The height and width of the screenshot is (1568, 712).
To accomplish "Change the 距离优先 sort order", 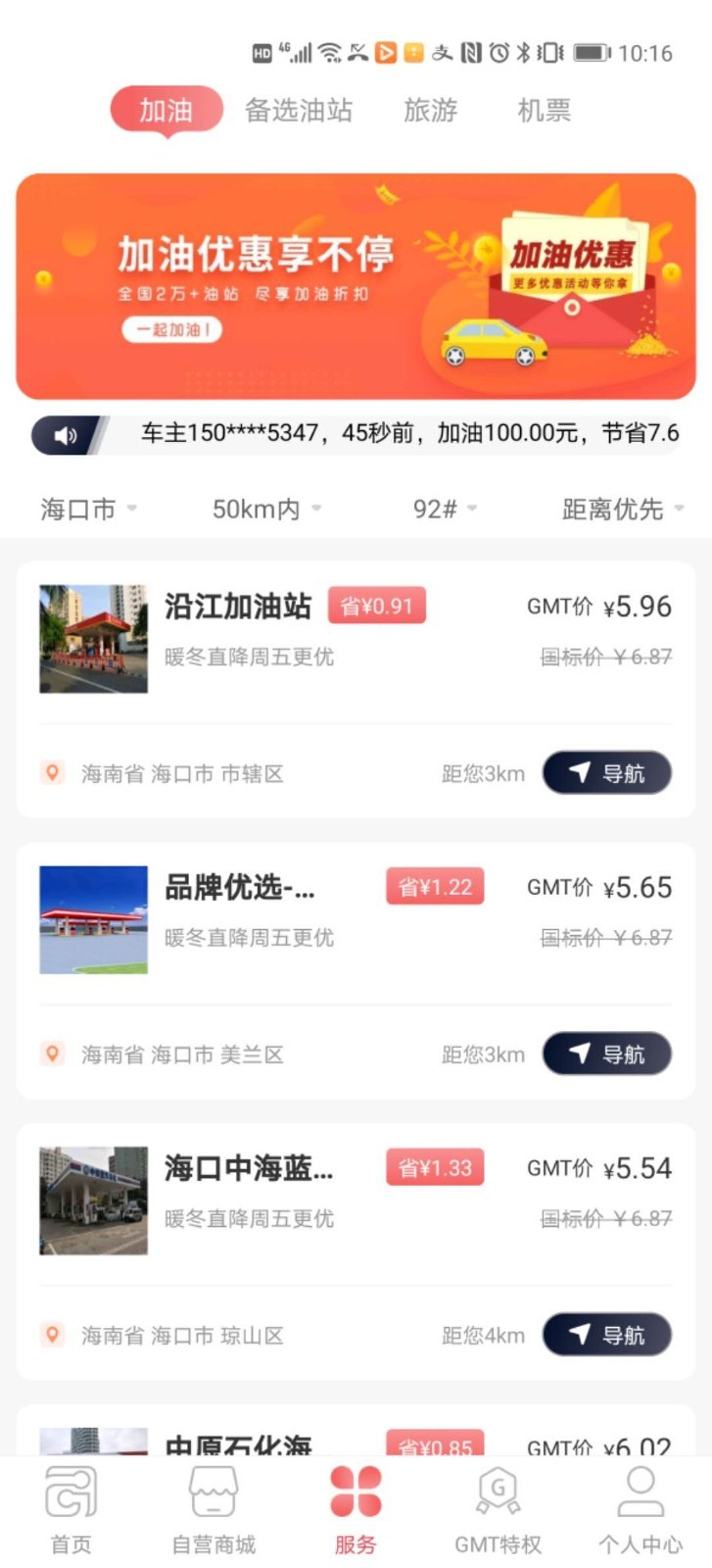I will 622,509.
